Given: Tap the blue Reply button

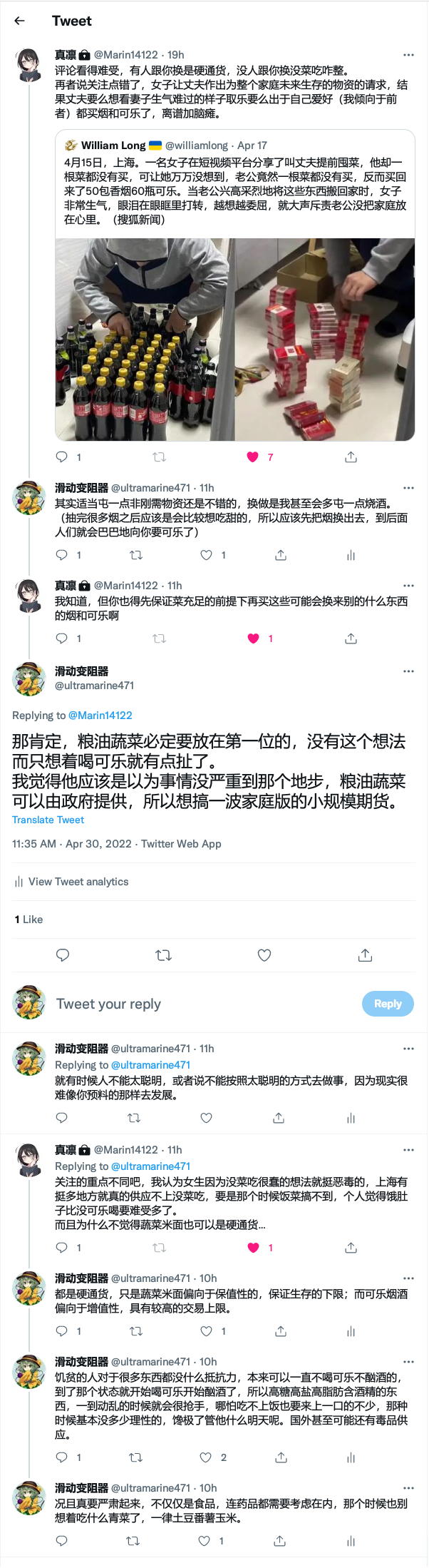Looking at the screenshot, I should [388, 1004].
